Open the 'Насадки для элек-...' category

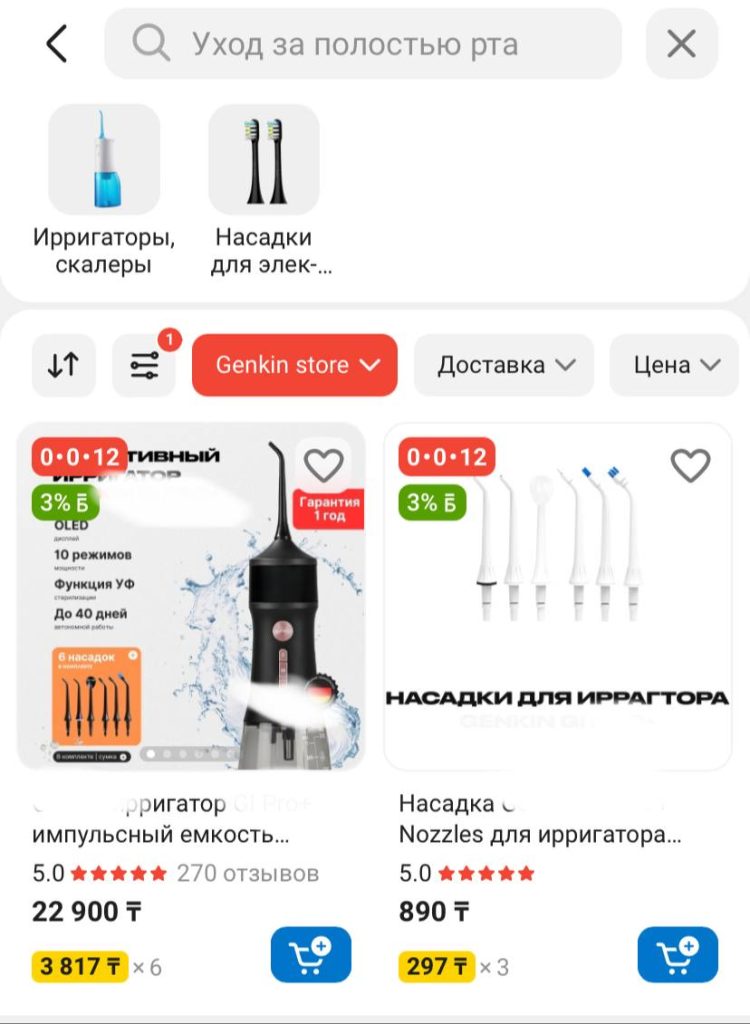(x=264, y=190)
